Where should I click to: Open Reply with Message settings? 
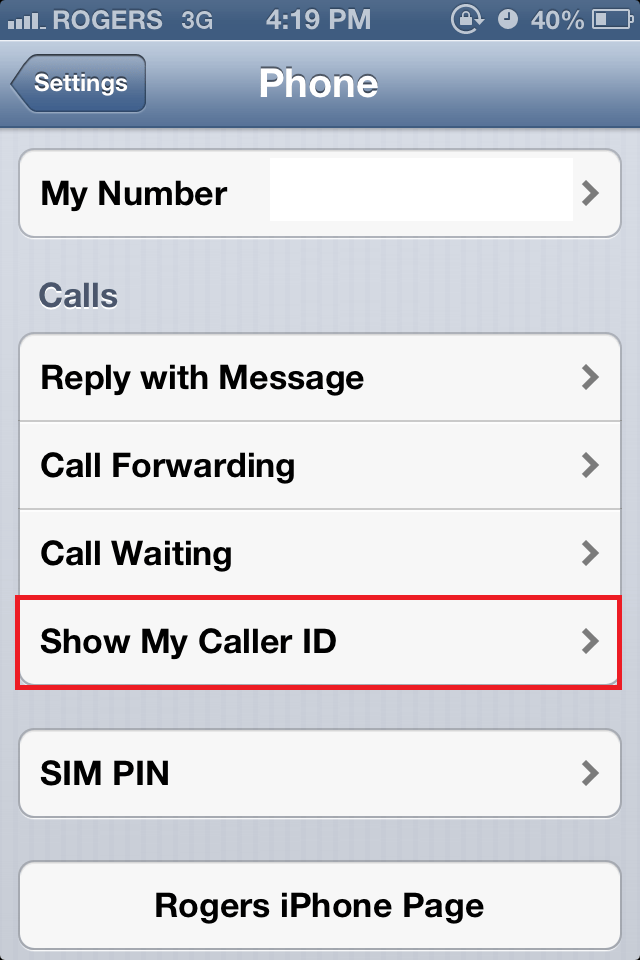pos(320,377)
